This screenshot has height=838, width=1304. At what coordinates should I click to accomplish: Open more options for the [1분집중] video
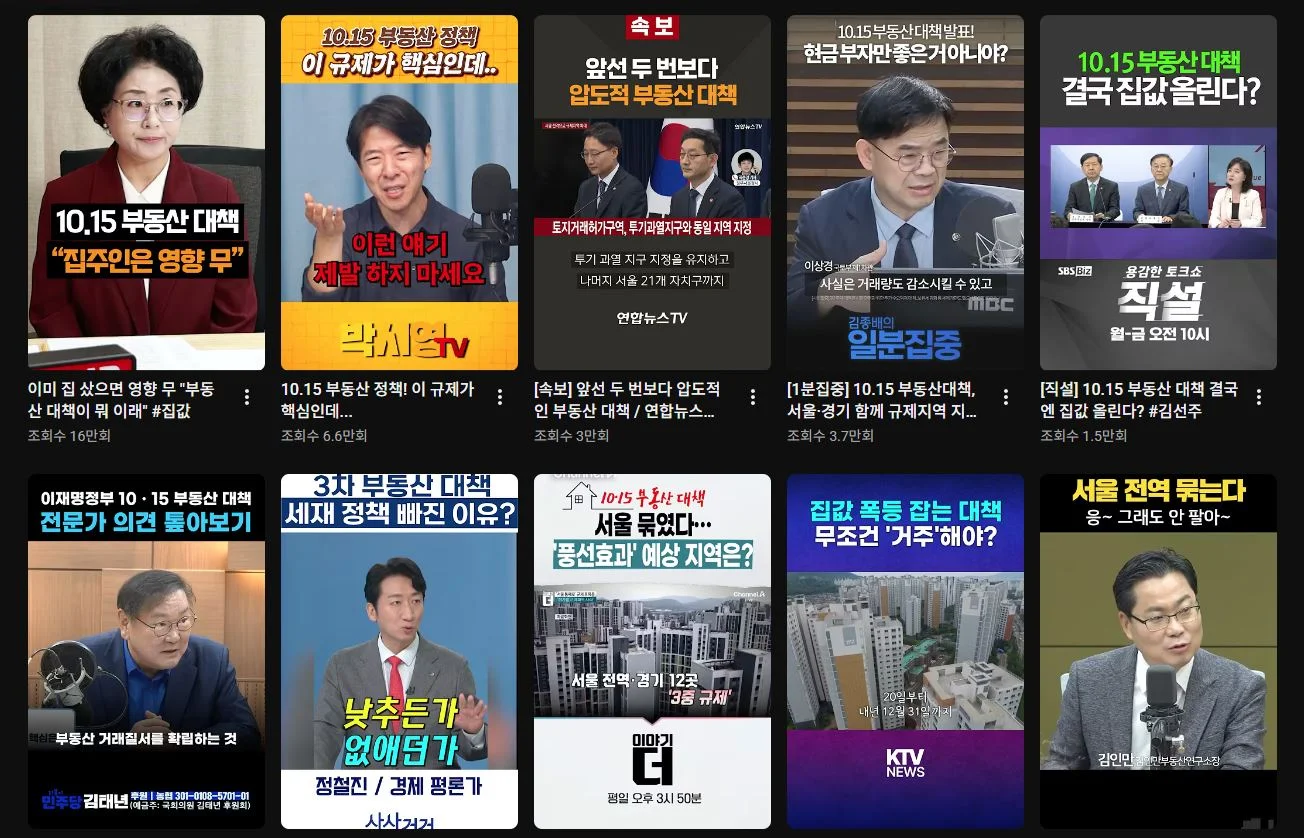coord(1006,398)
